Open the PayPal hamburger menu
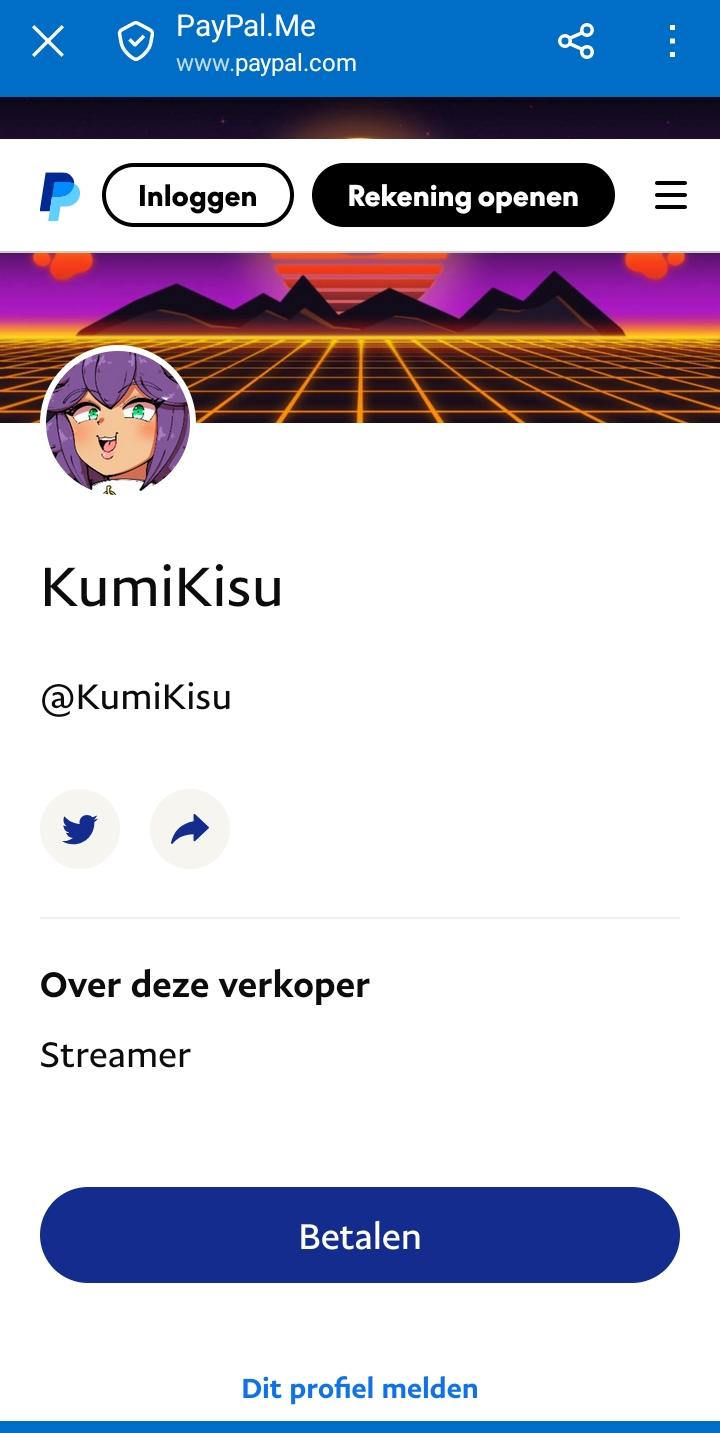Viewport: 720px width, 1433px height. pyautogui.click(x=671, y=195)
